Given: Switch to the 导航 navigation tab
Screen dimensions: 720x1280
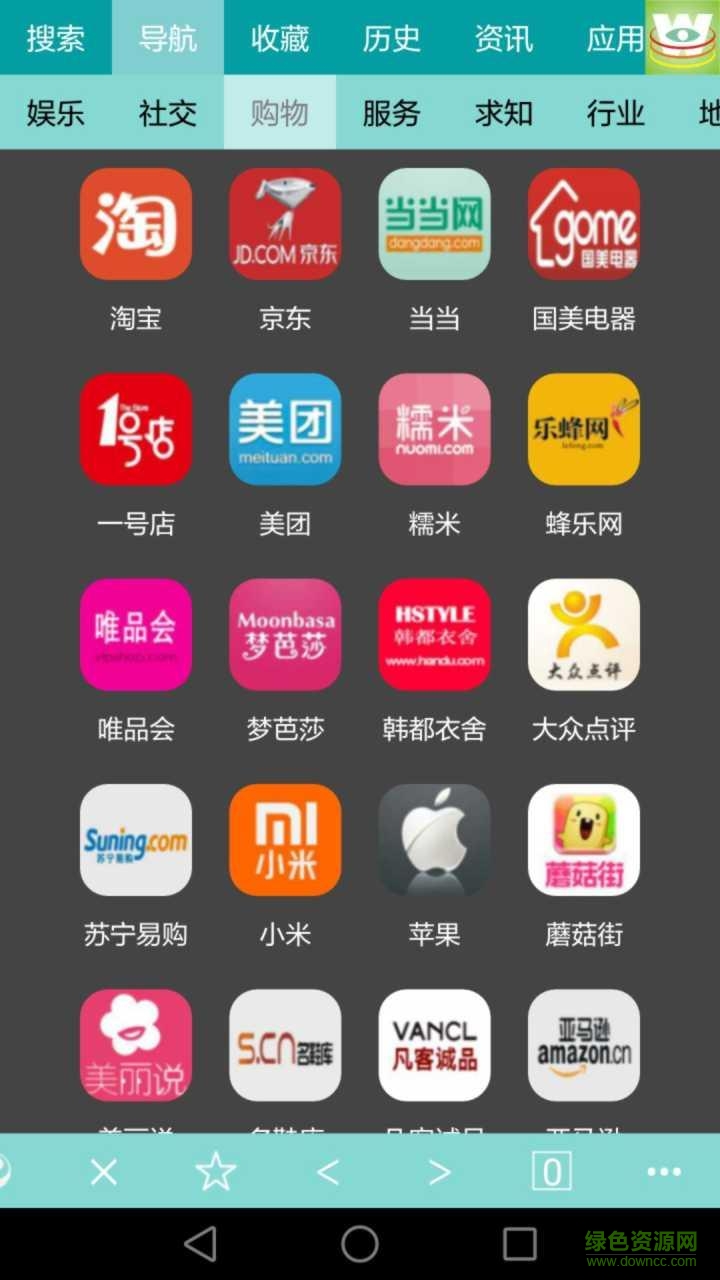Looking at the screenshot, I should pos(168,39).
